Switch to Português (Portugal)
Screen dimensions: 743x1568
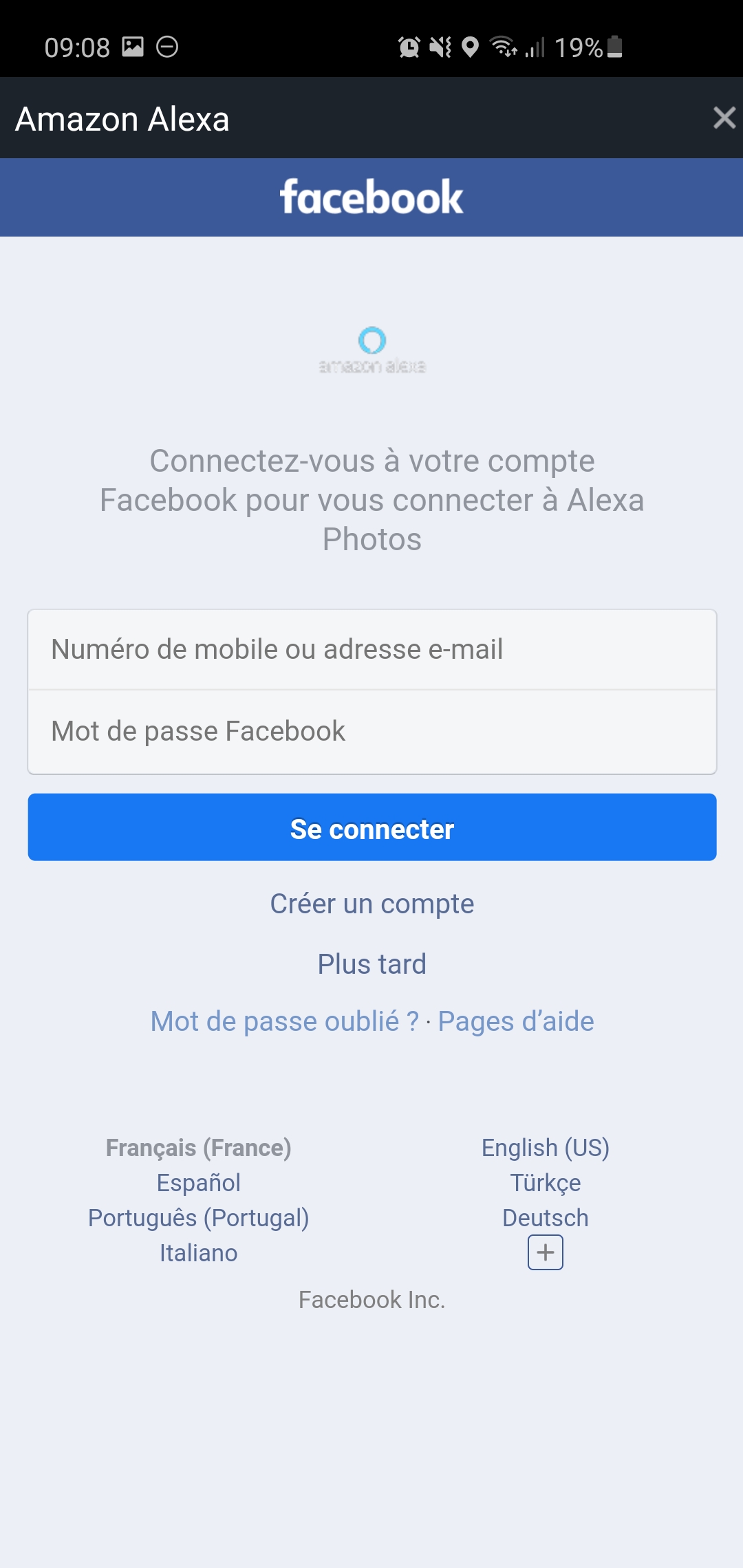click(x=199, y=1218)
